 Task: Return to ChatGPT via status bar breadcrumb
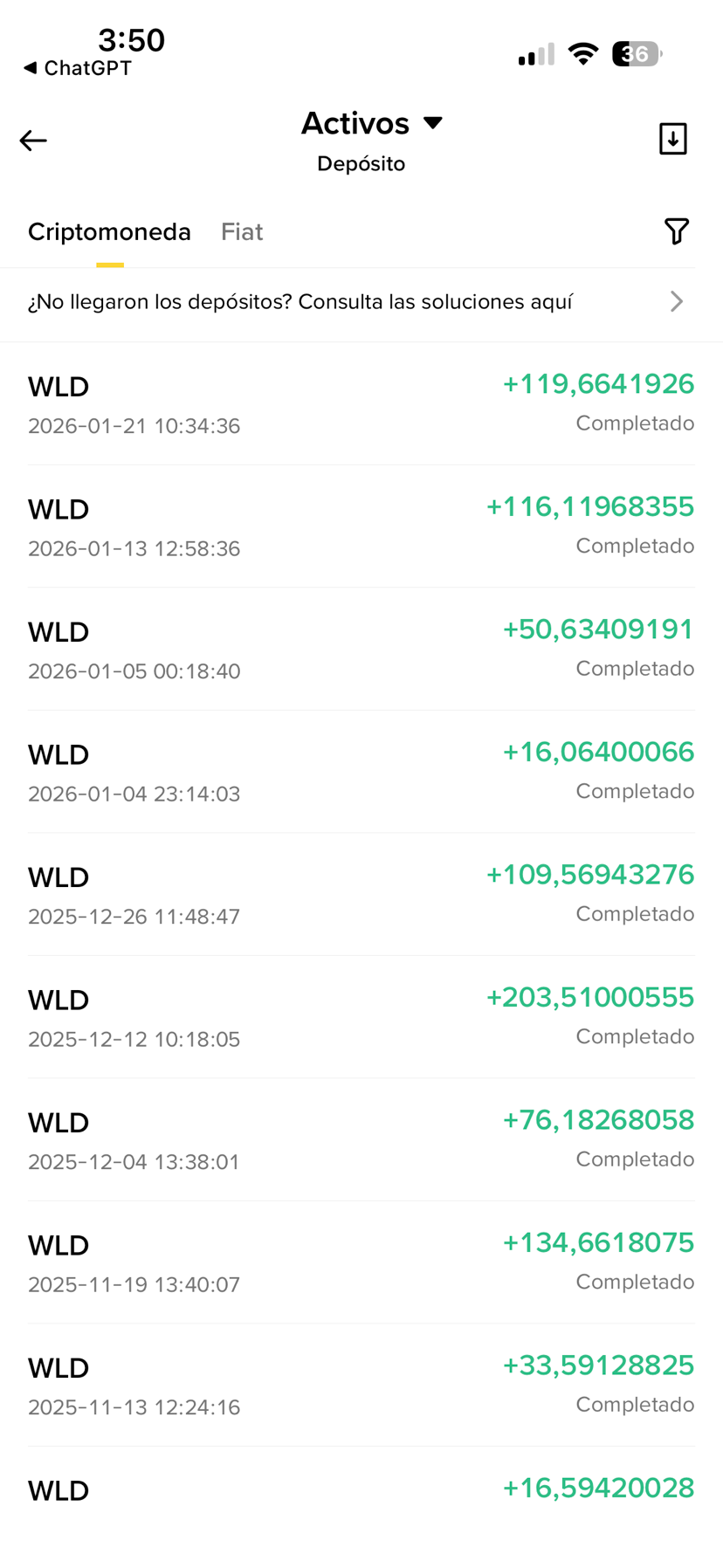pos(78,68)
